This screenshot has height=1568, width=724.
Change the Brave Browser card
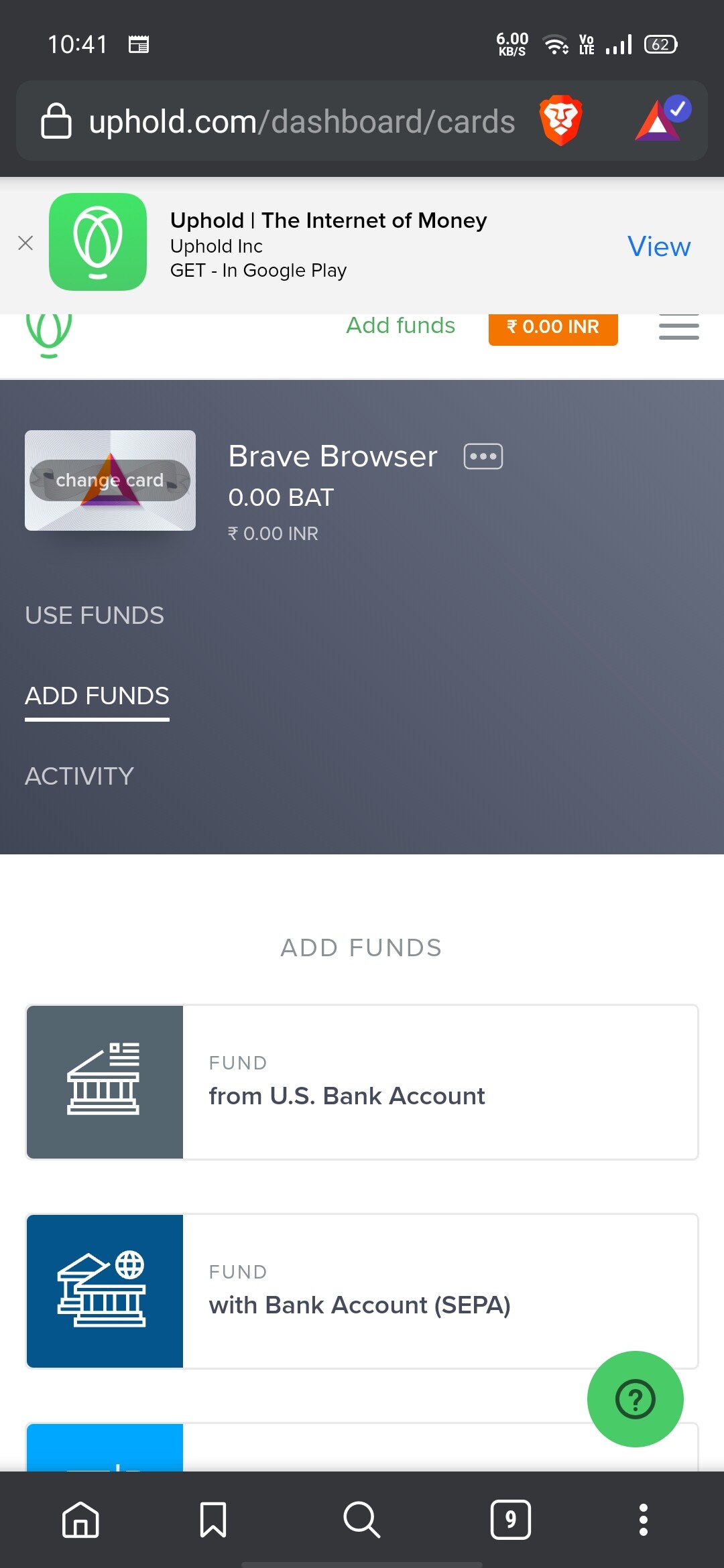(x=110, y=480)
